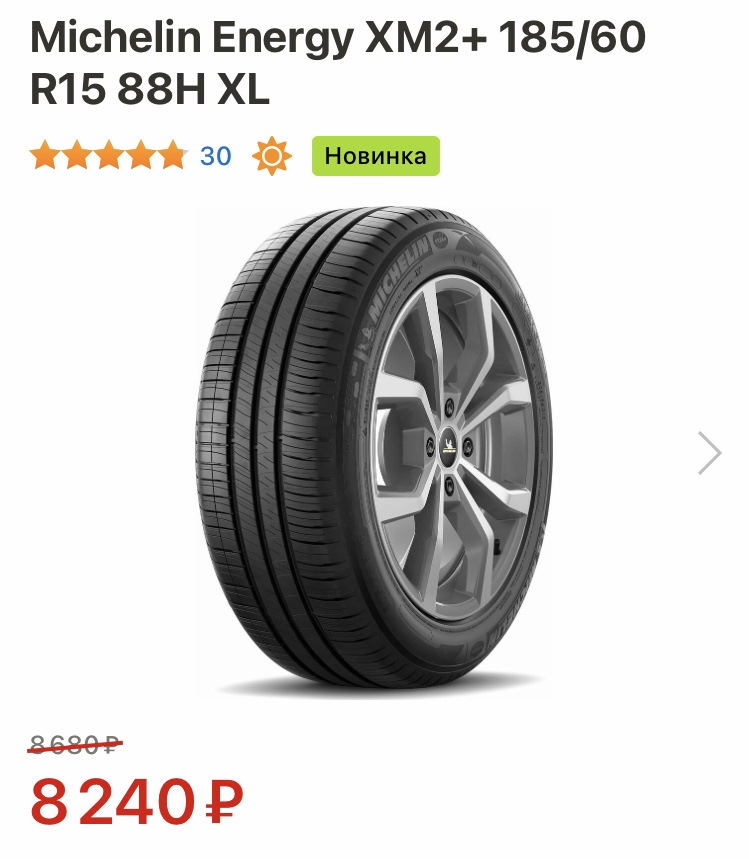Open the 30 reviews link
This screenshot has width=749, height=859.
click(215, 156)
